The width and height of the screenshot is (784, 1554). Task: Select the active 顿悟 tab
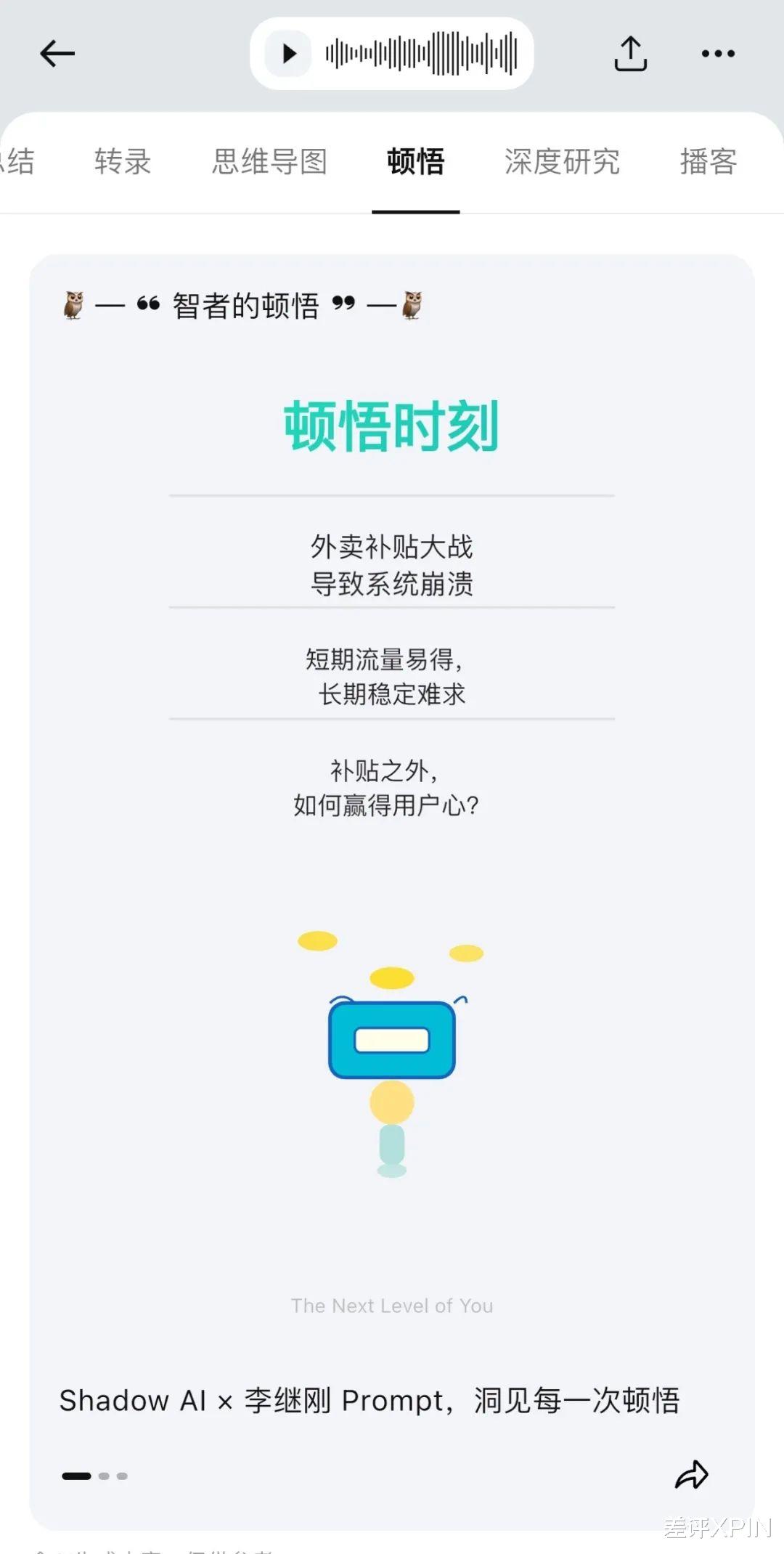coord(415,161)
